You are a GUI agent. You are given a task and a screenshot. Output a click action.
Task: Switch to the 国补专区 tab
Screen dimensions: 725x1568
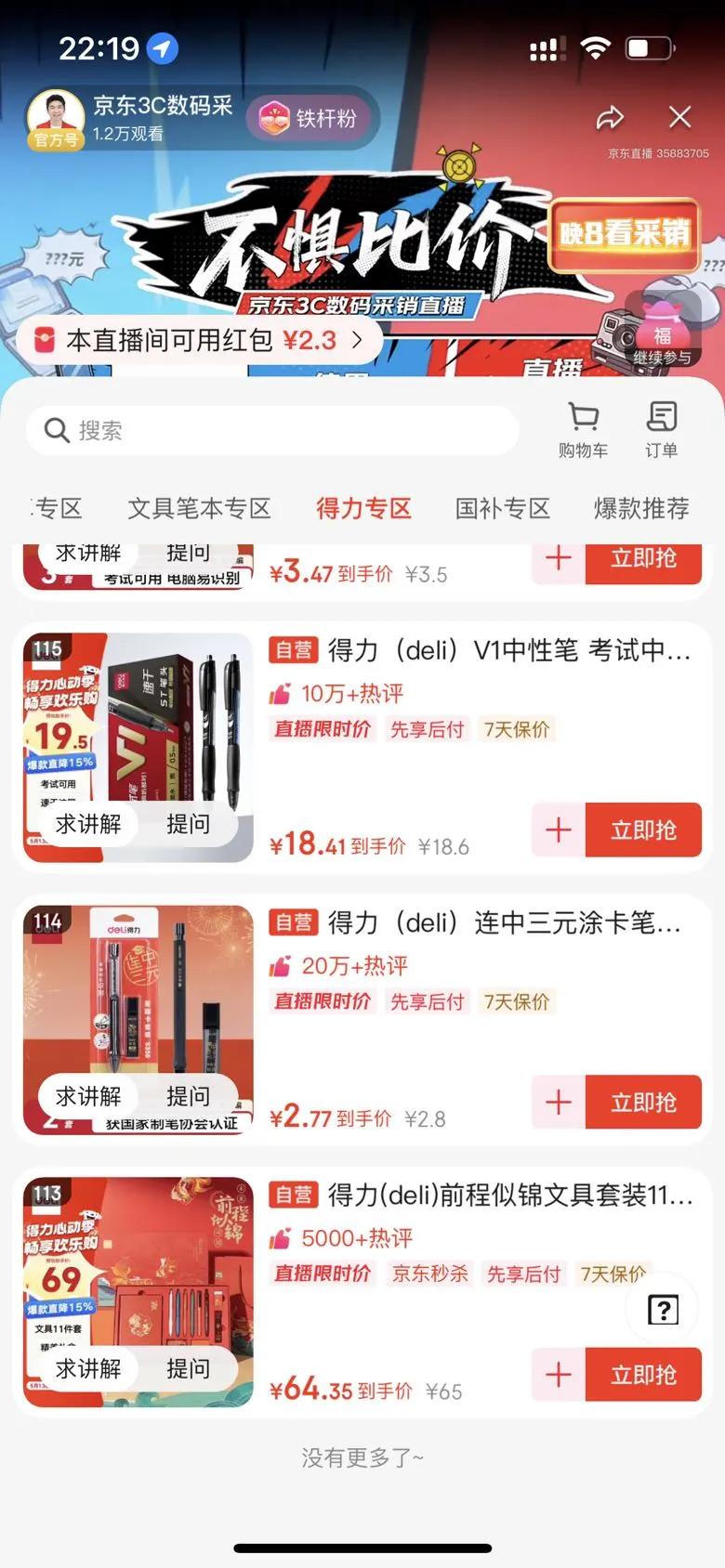(x=503, y=508)
